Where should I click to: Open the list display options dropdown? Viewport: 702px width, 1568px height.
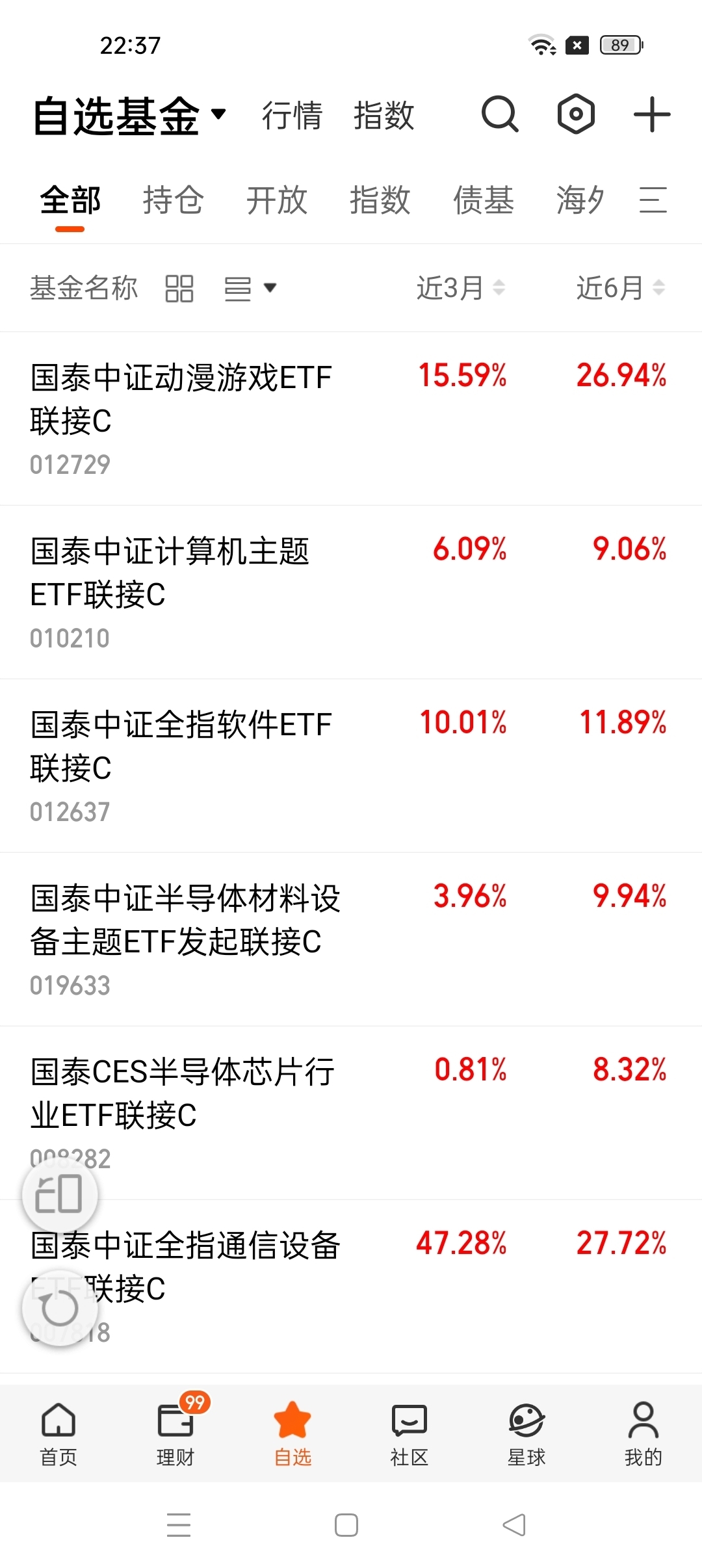tap(250, 288)
